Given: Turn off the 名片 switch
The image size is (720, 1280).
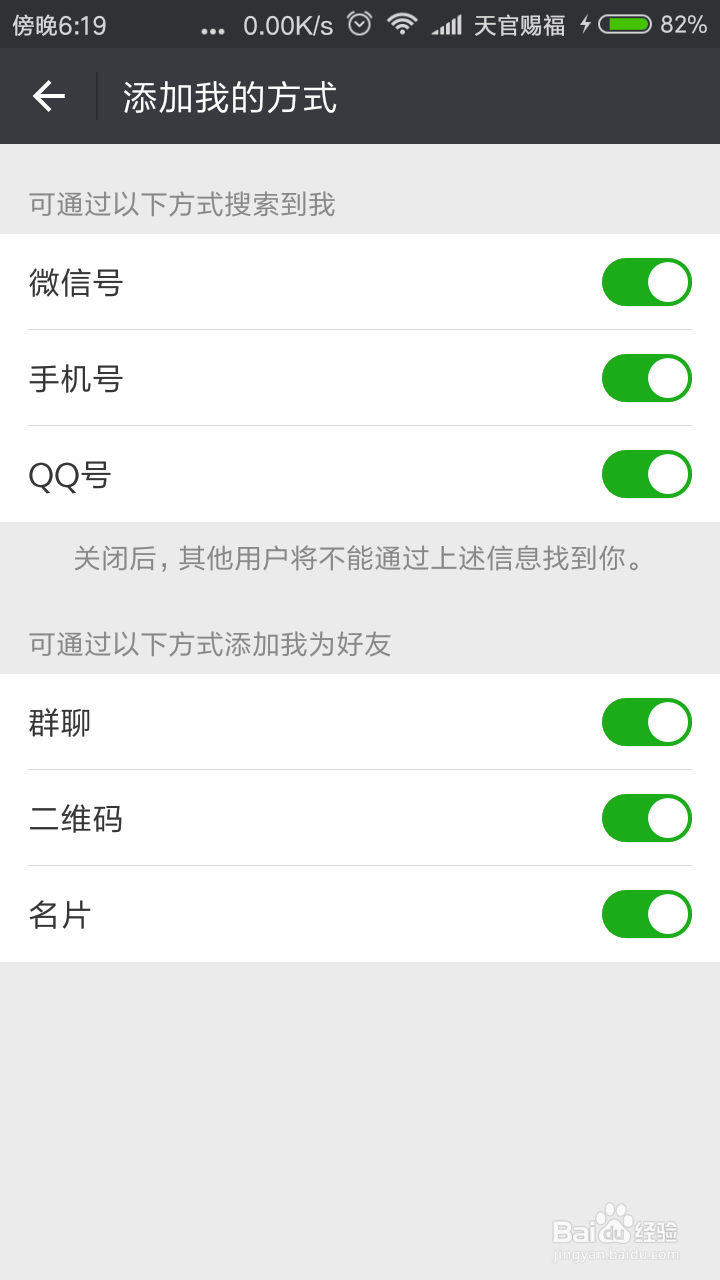Looking at the screenshot, I should point(647,914).
